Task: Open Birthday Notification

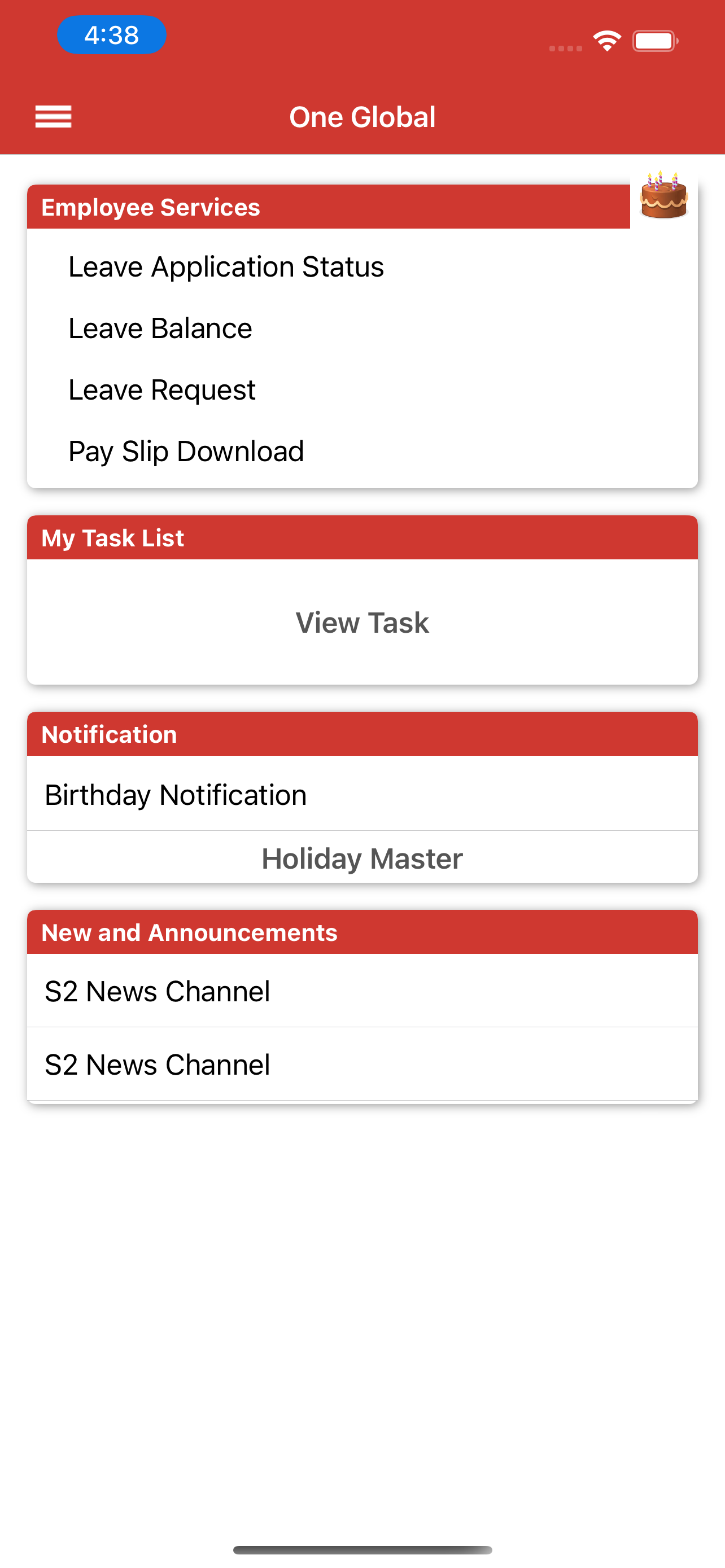Action: click(175, 794)
